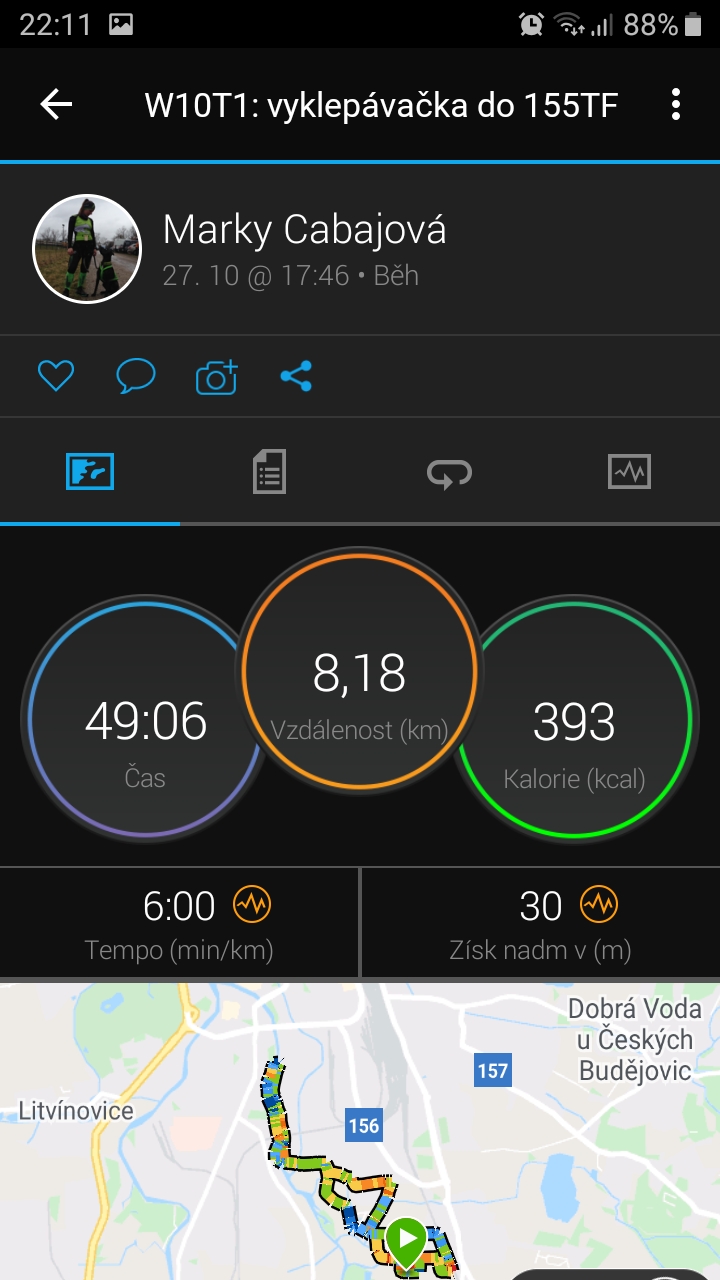Add a photo with the camera icon

pos(216,376)
